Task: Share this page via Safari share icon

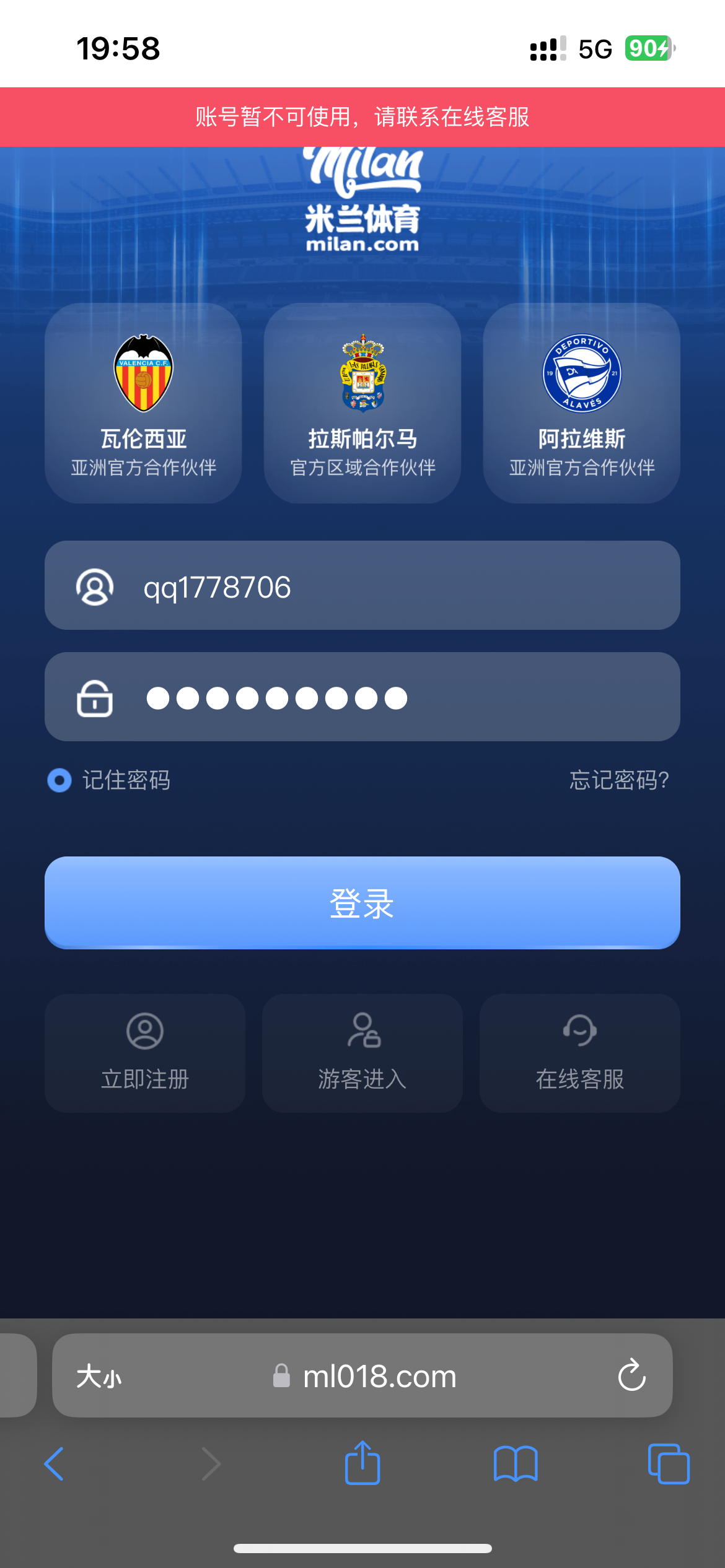Action: coord(362,1463)
